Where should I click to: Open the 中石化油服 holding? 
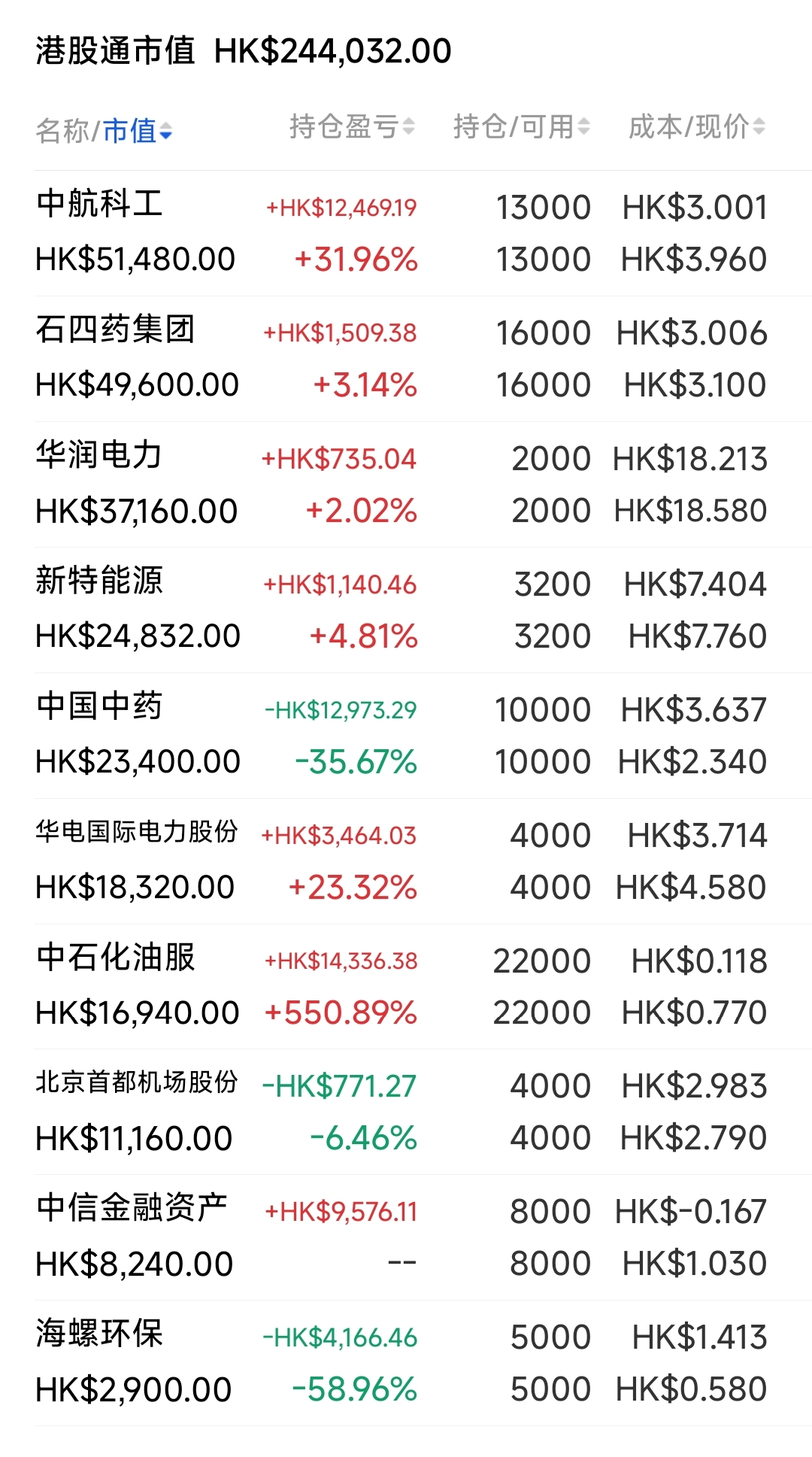[406, 987]
